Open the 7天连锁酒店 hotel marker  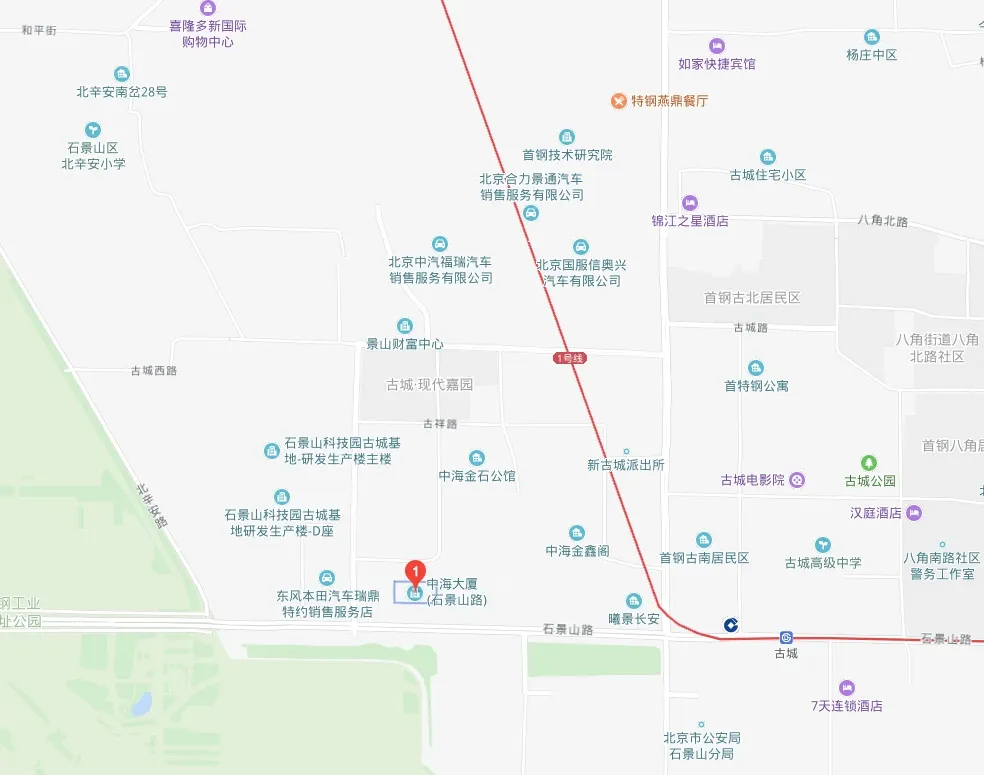click(x=847, y=688)
